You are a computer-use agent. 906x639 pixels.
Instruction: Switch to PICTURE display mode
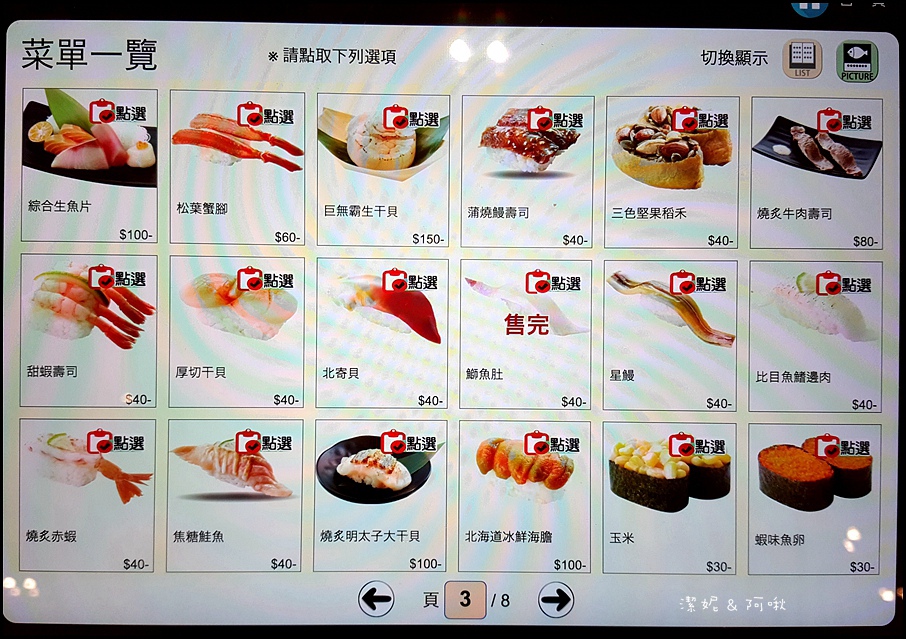[x=857, y=60]
